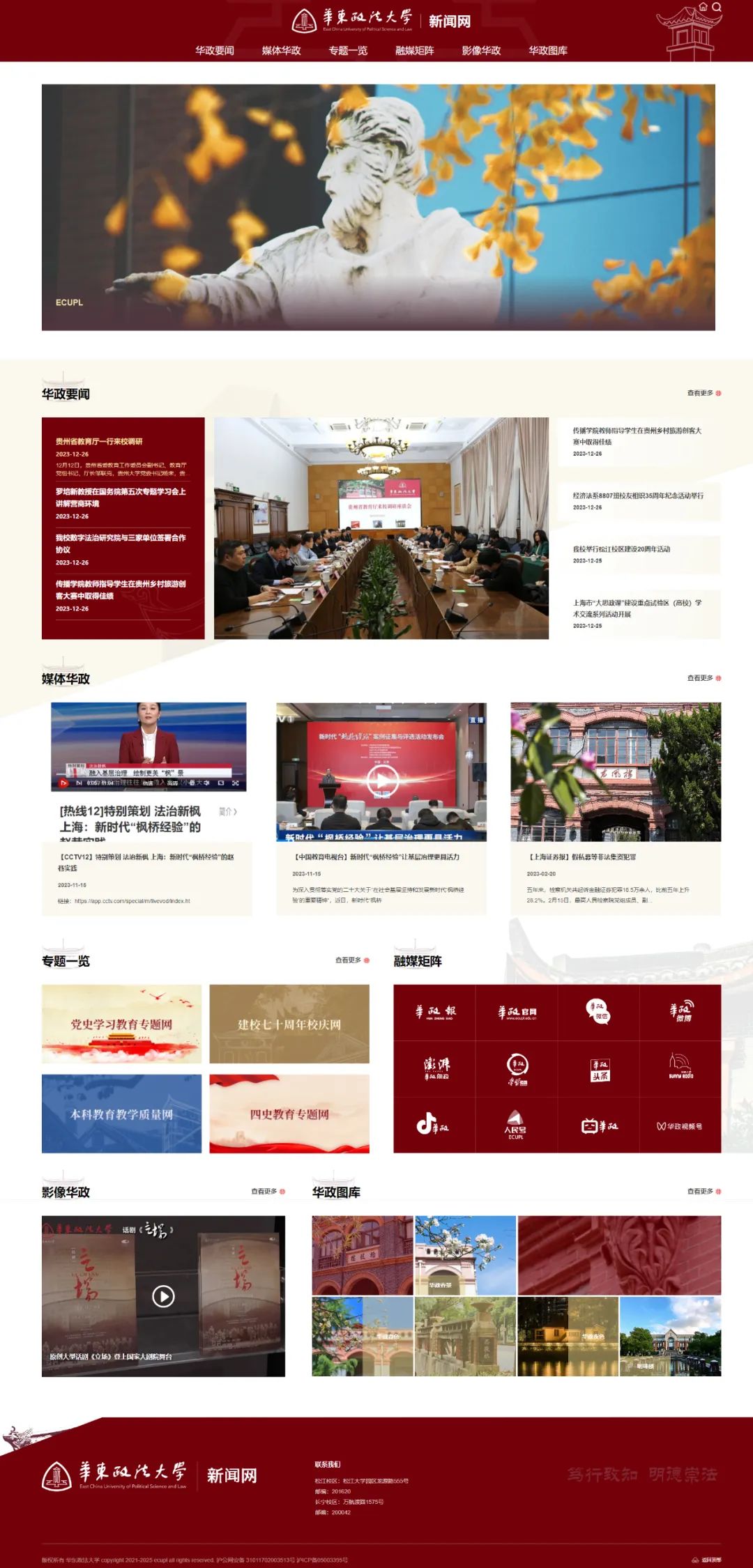The height and width of the screenshot is (1568, 753).
Task: Open 华政图库 navigation item
Action: coord(547,50)
